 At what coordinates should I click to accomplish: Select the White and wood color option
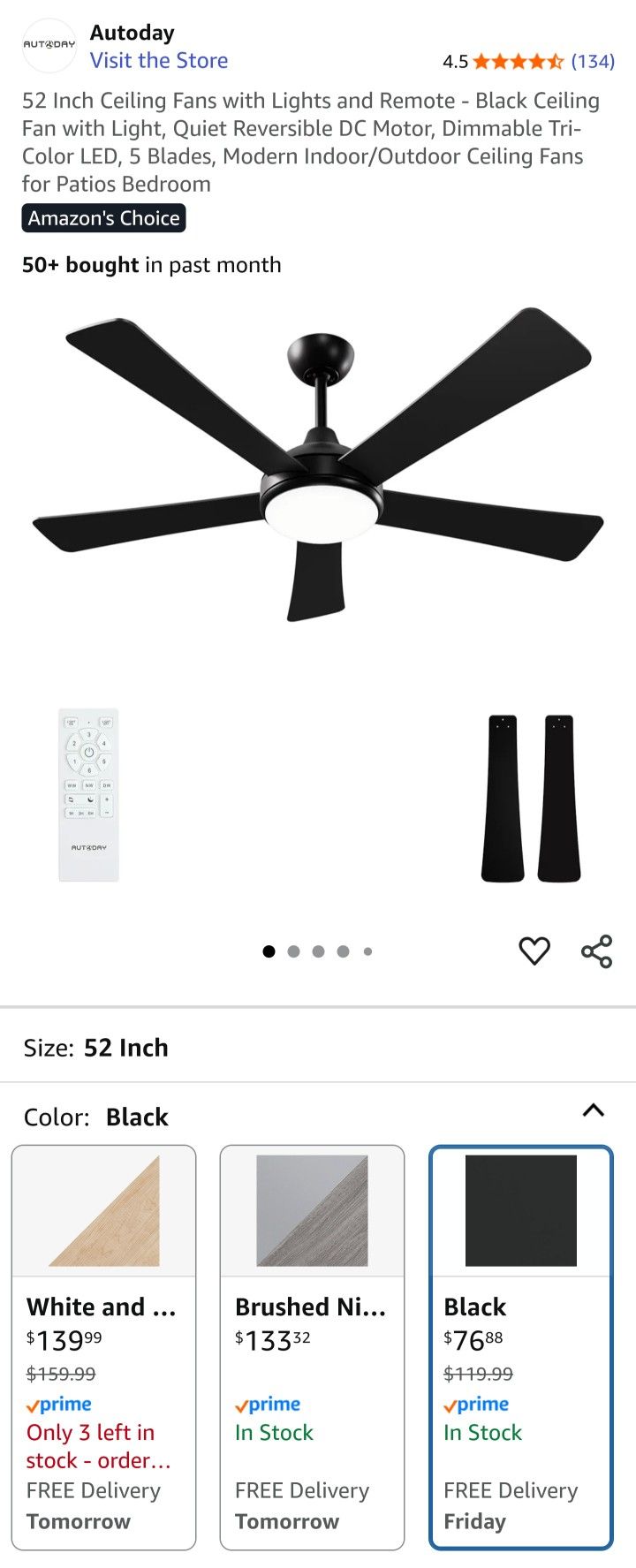click(x=104, y=1347)
